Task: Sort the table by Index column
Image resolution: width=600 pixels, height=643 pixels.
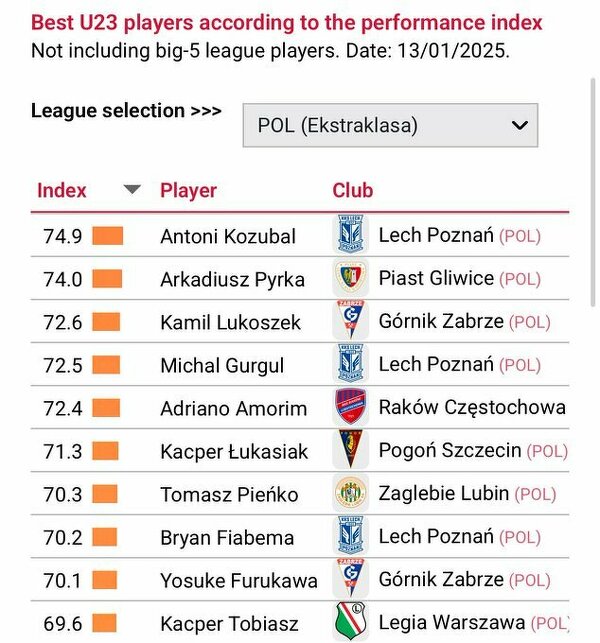Action: point(62,190)
